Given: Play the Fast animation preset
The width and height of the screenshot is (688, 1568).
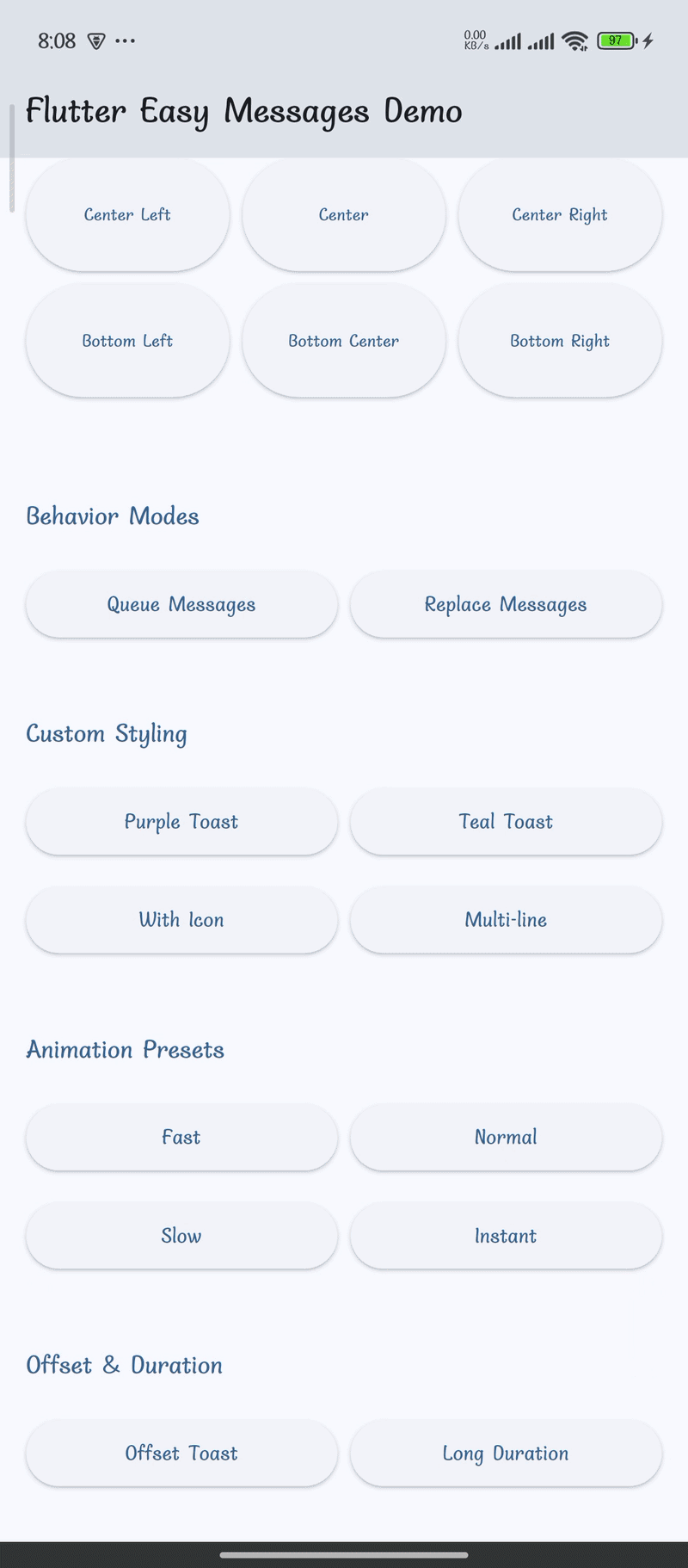Looking at the screenshot, I should (181, 1137).
